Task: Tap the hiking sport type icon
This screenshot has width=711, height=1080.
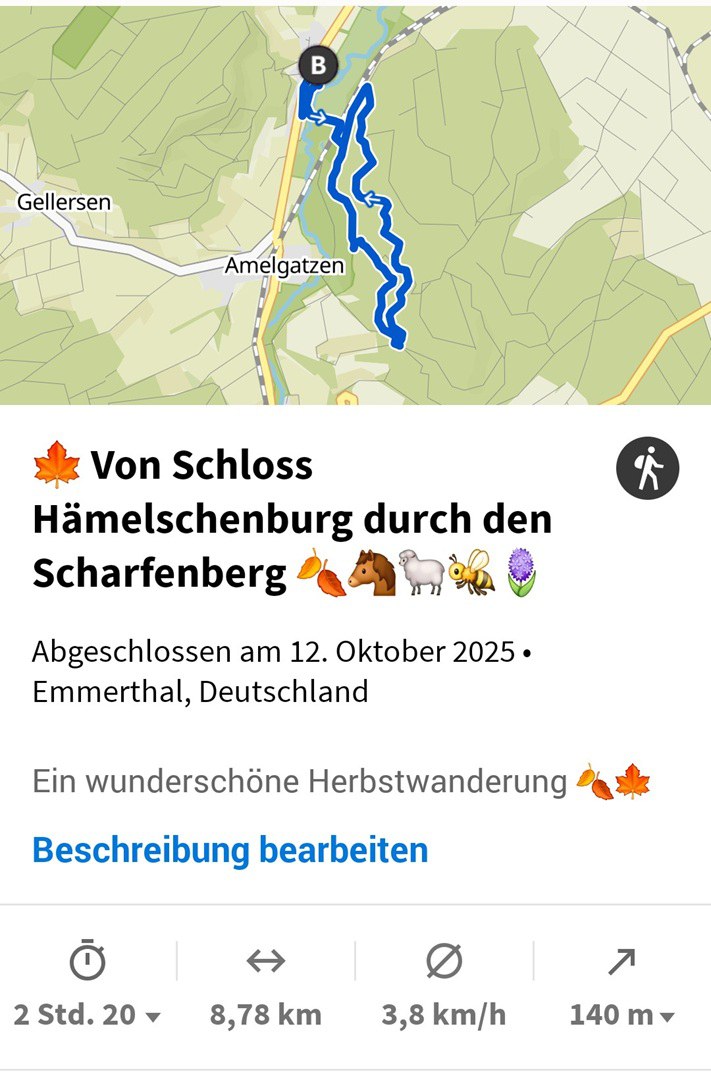Action: (647, 468)
